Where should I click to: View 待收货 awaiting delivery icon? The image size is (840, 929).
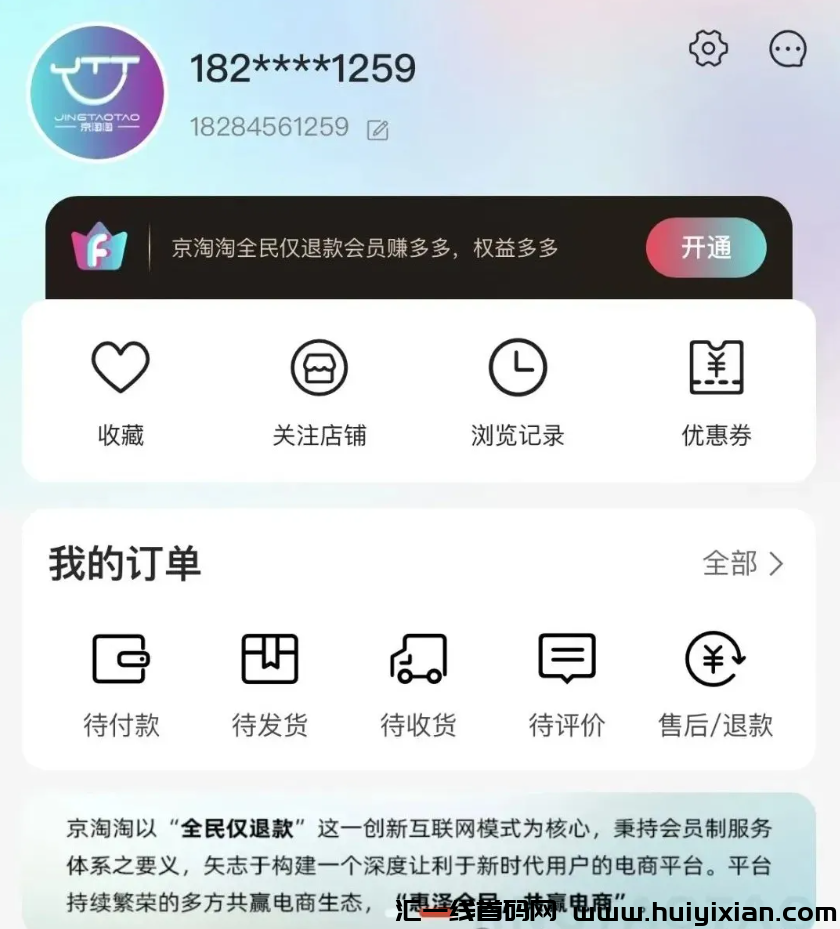tap(418, 658)
